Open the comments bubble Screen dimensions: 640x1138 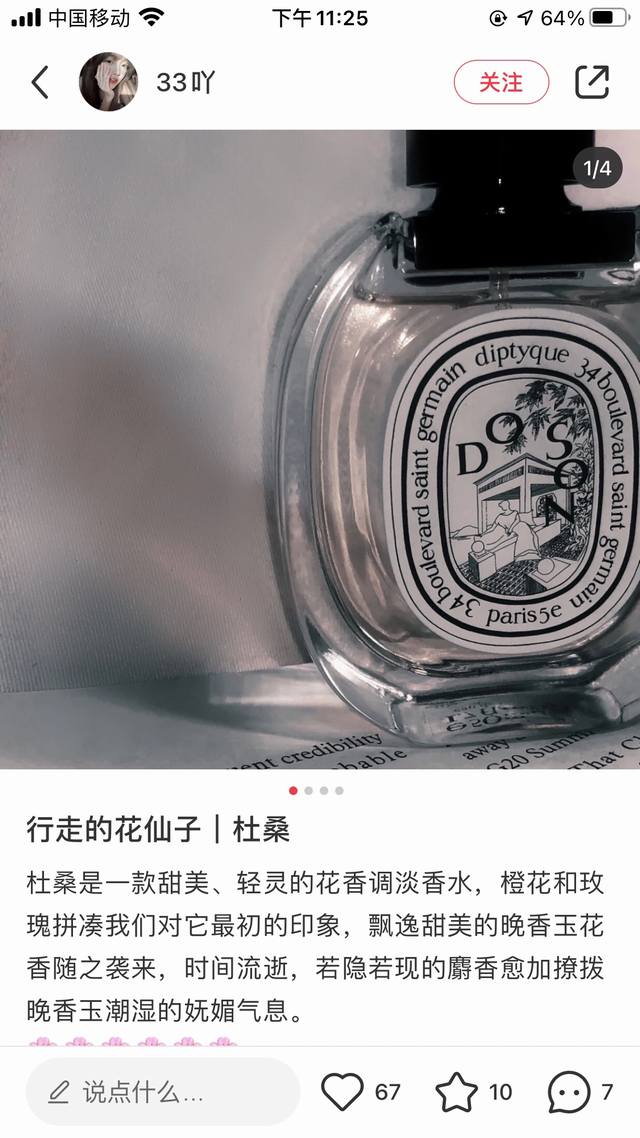[569, 1092]
